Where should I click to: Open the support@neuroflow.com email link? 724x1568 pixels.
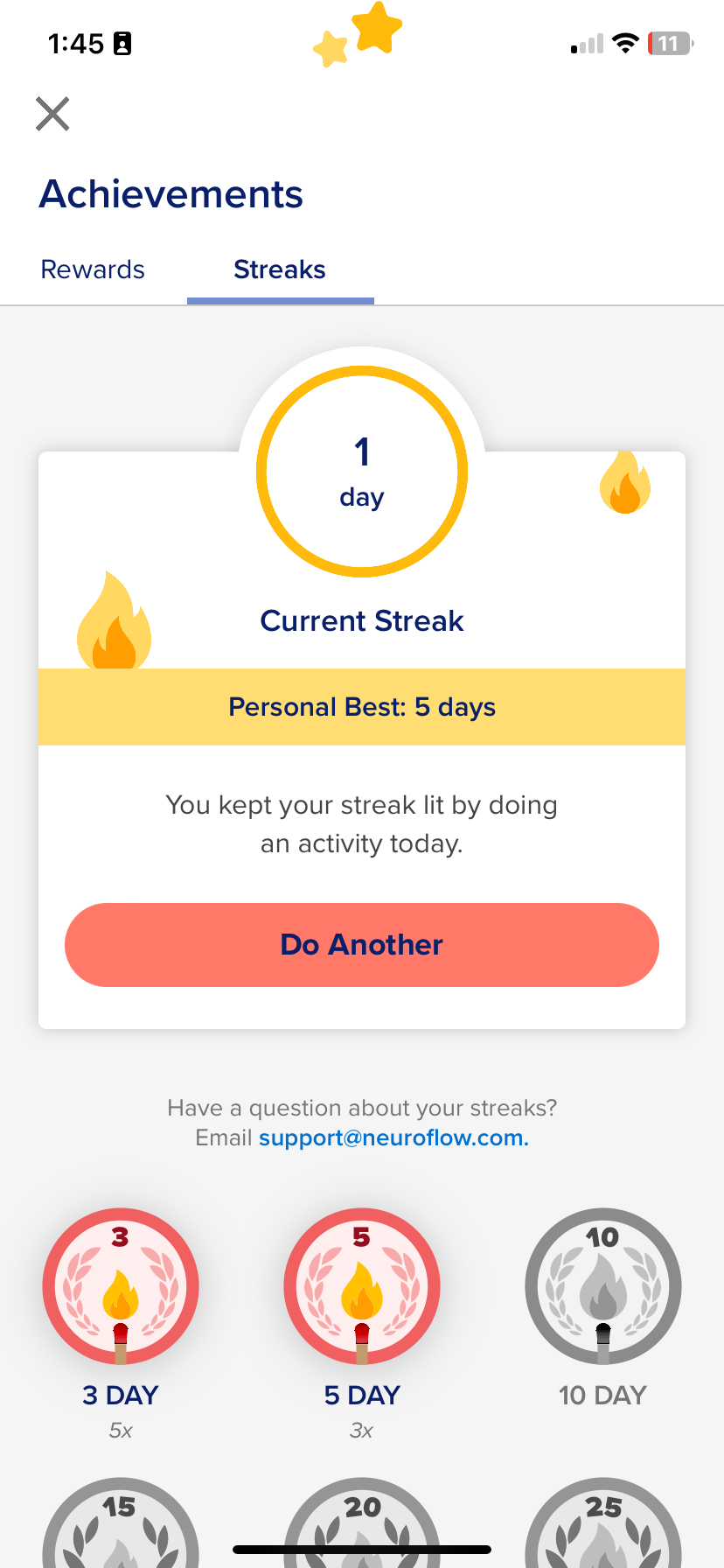(x=393, y=1137)
